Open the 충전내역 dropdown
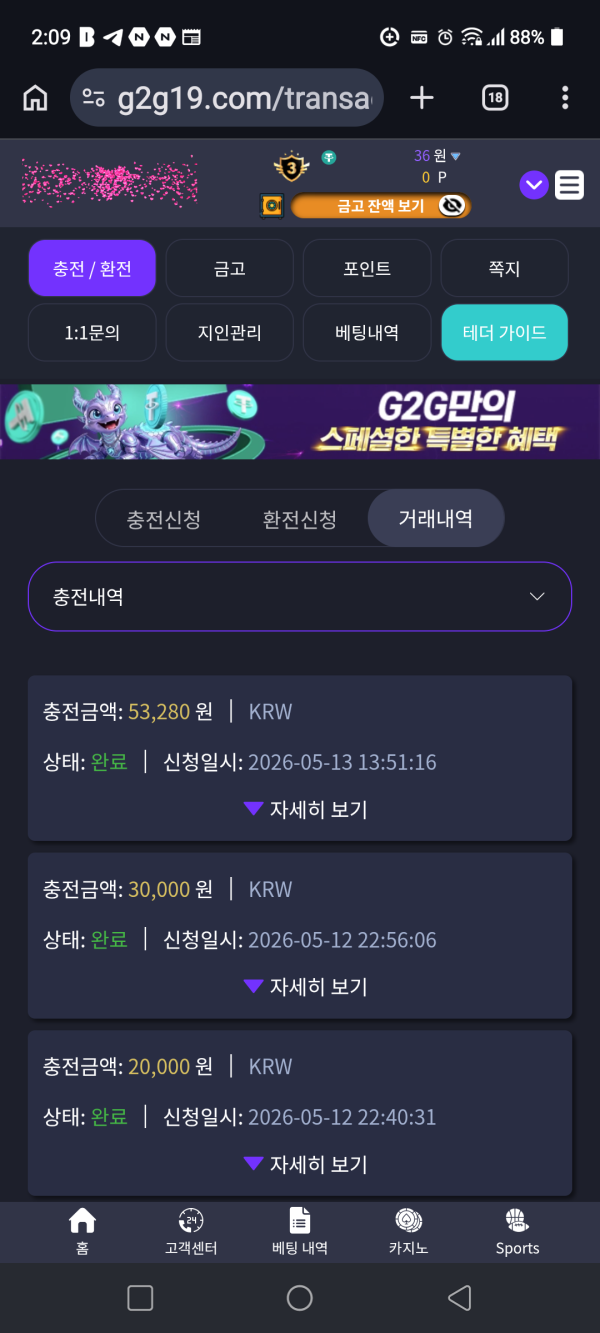The width and height of the screenshot is (600, 1333). point(300,597)
